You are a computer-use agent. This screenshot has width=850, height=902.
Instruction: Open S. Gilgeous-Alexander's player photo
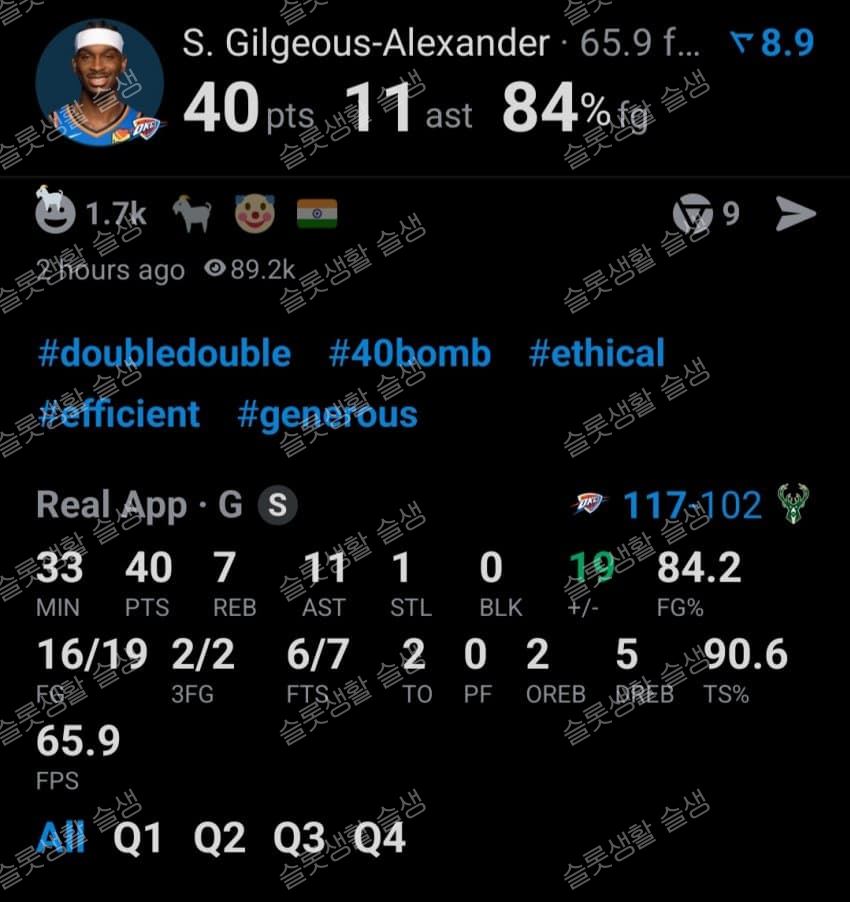100,82
